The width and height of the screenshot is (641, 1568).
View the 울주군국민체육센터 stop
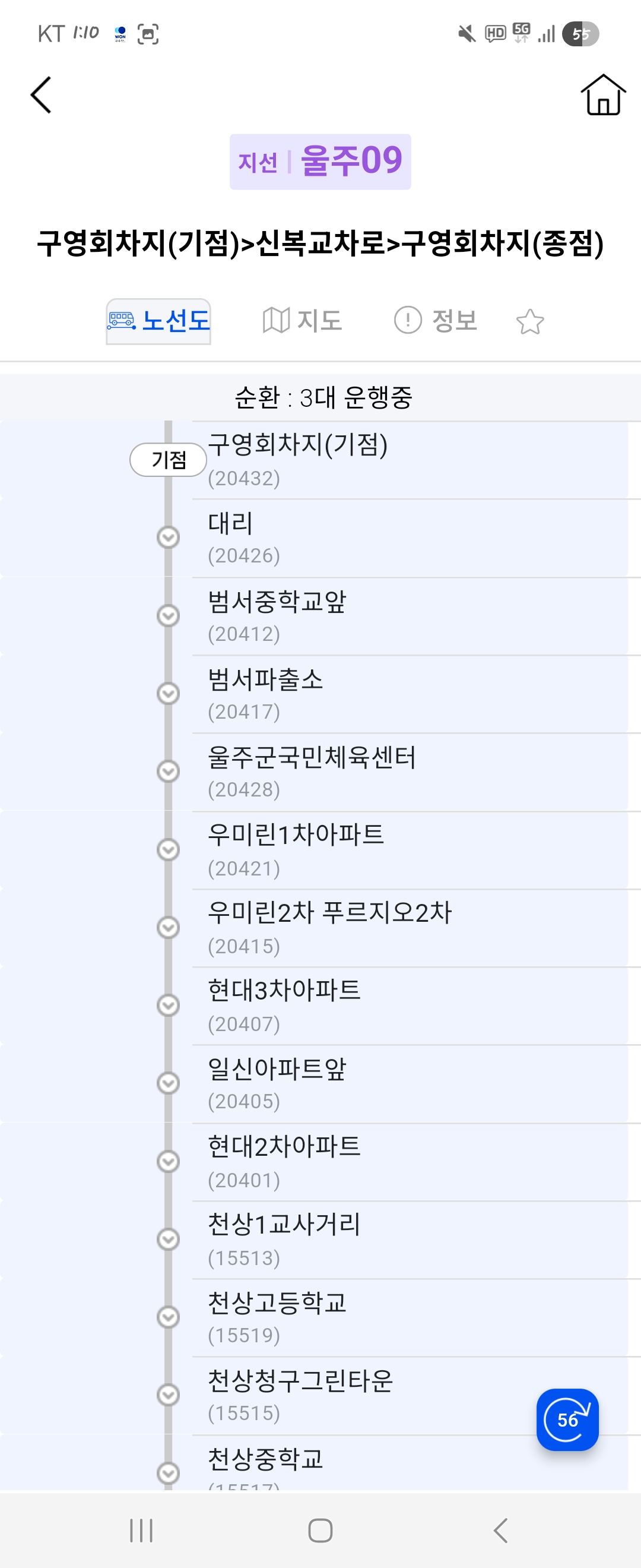tap(312, 772)
